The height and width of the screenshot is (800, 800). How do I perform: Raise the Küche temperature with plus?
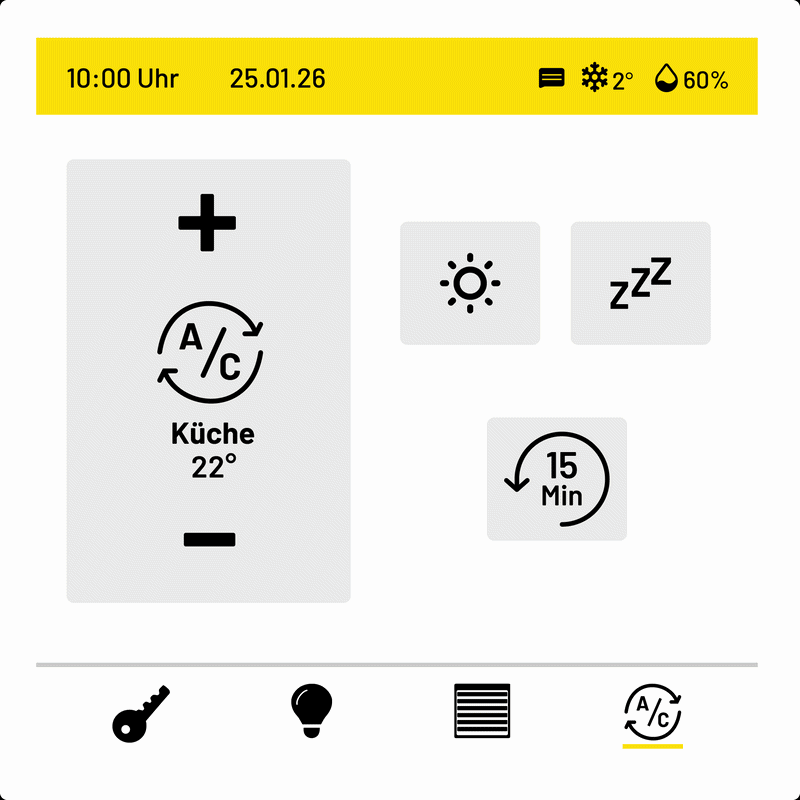click(x=207, y=226)
